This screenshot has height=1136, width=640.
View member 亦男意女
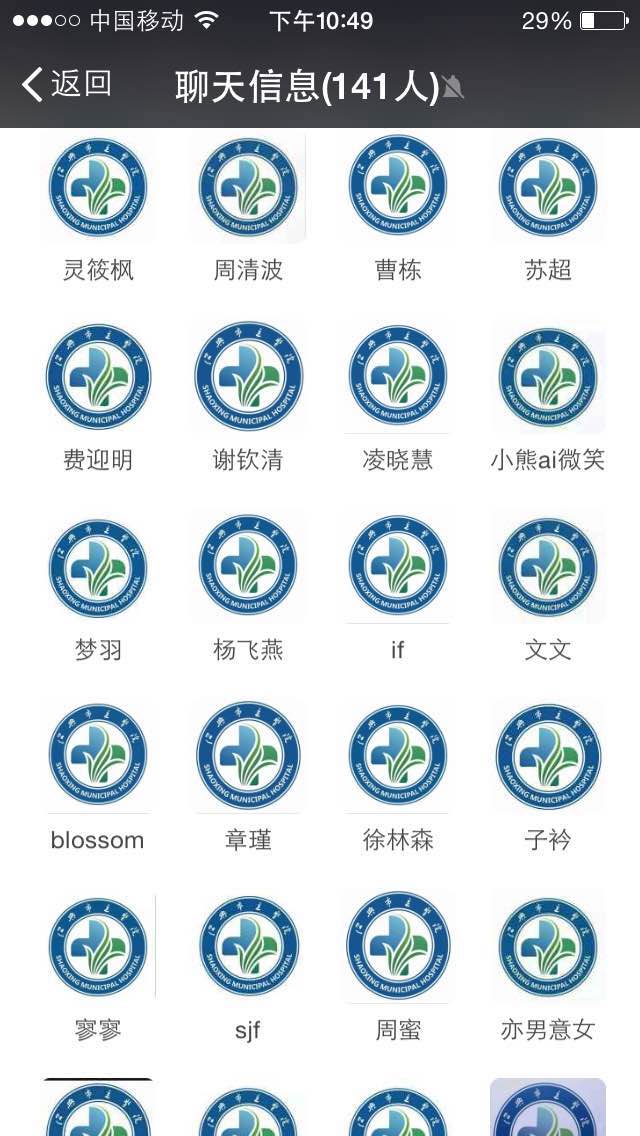point(548,947)
